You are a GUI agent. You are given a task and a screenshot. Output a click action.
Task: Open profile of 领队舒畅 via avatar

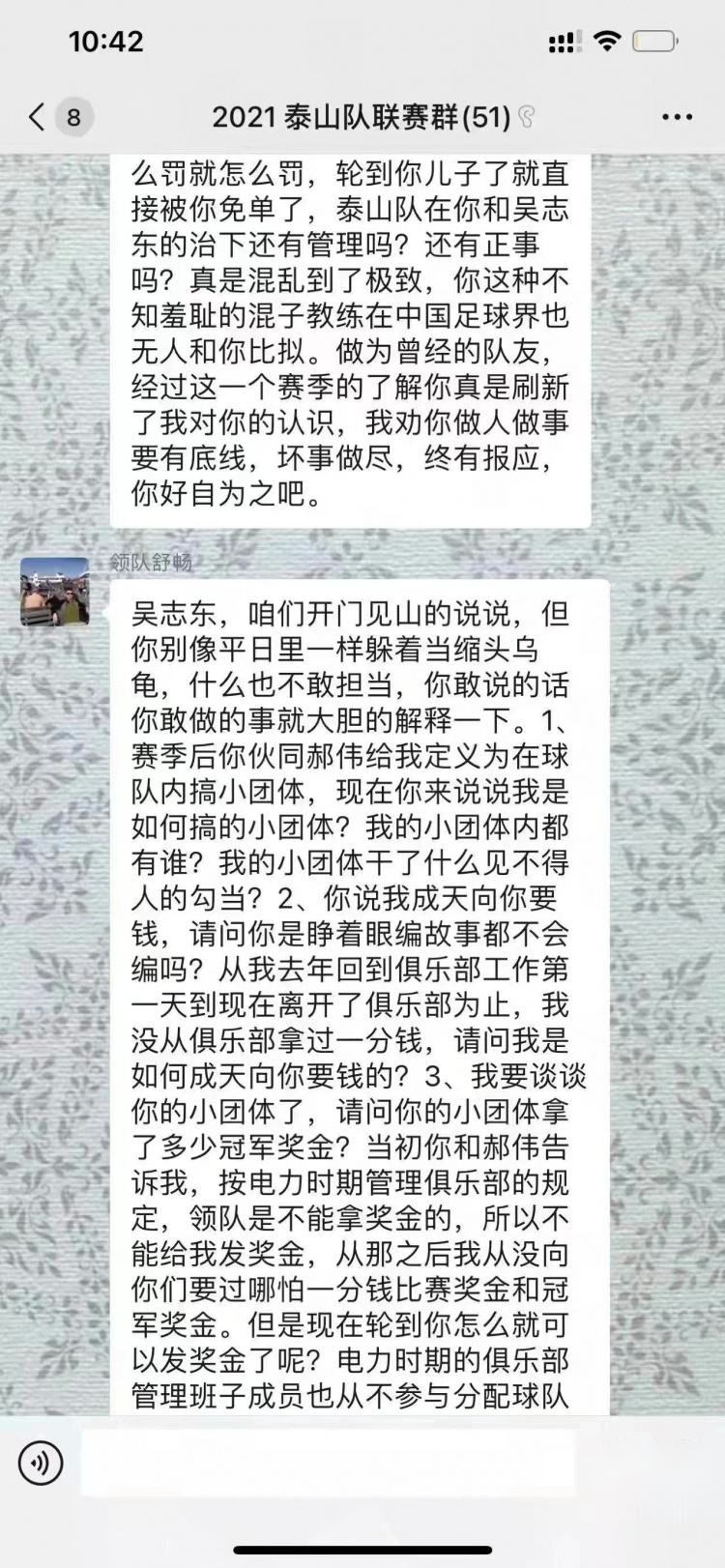point(55,592)
